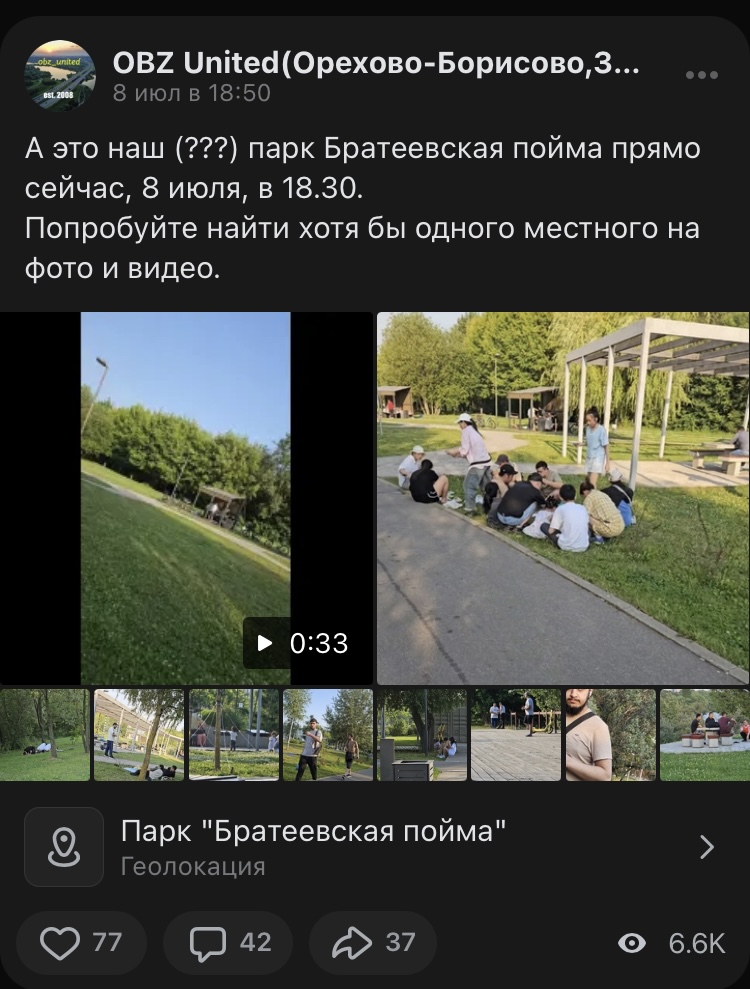Open the 42 comments
The width and height of the screenshot is (750, 989).
pos(228,942)
